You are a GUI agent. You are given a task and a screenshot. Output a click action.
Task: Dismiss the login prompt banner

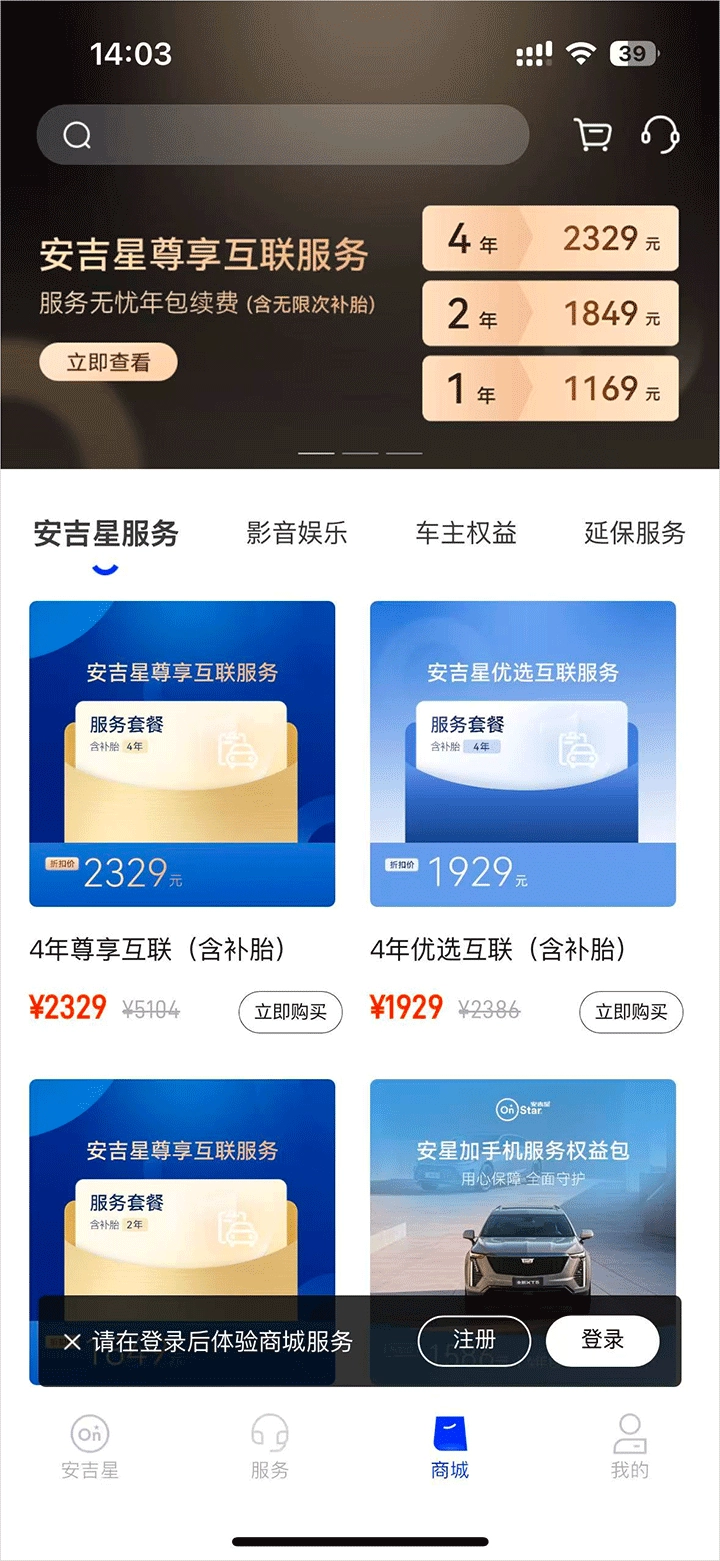[x=72, y=1342]
